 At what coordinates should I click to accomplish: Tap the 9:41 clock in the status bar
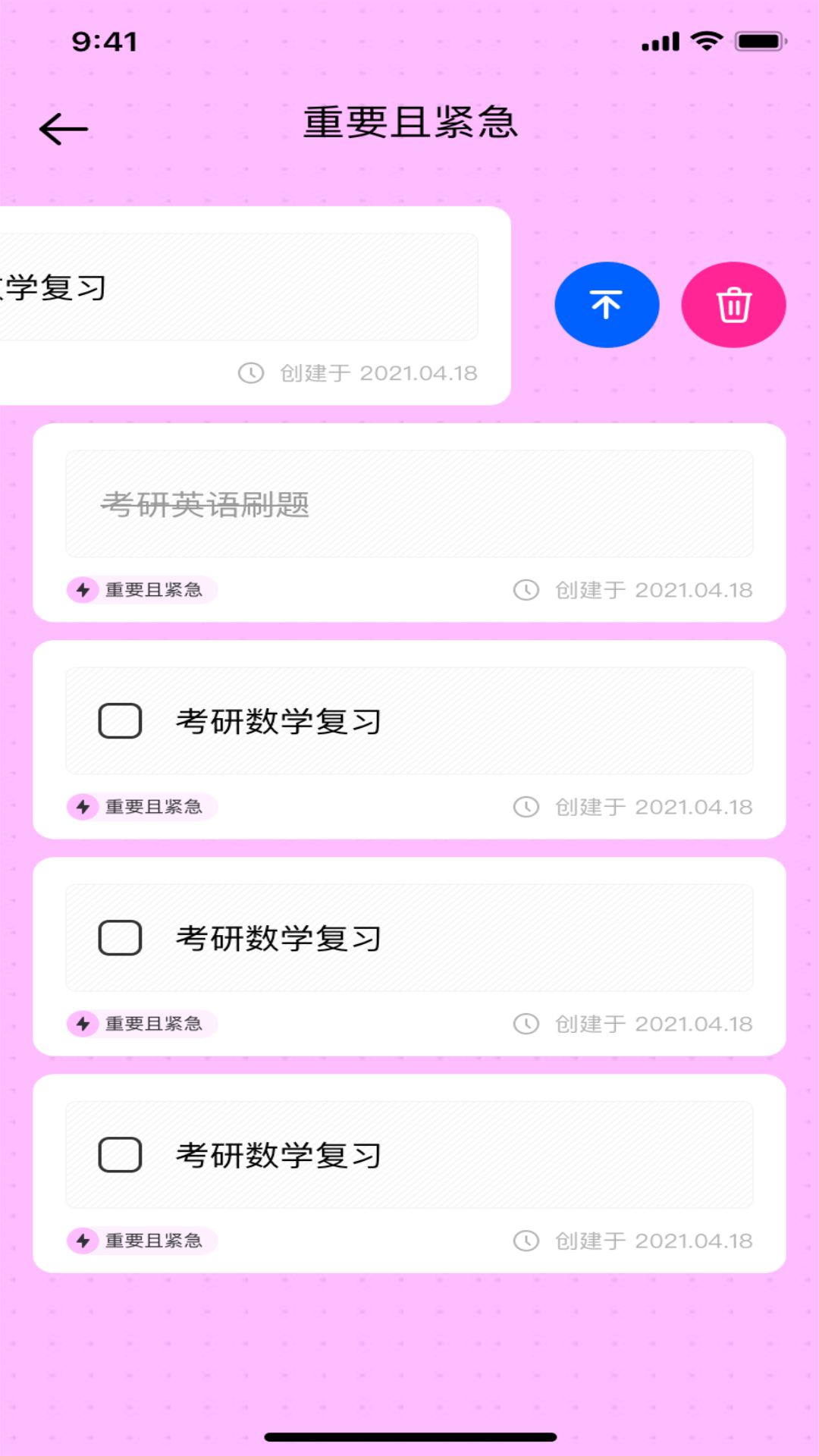(x=106, y=42)
